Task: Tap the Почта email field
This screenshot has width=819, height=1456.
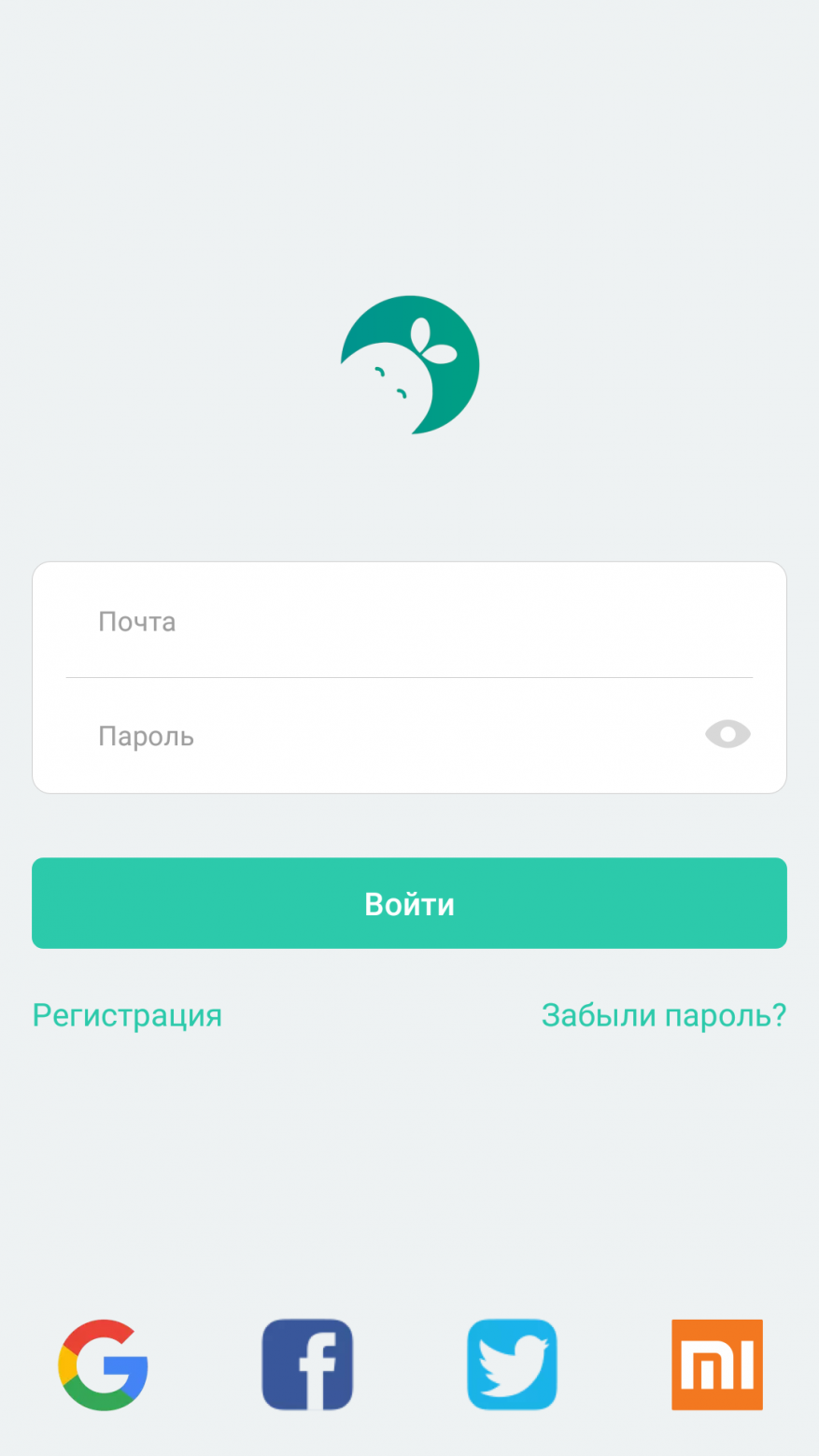Action: click(409, 621)
